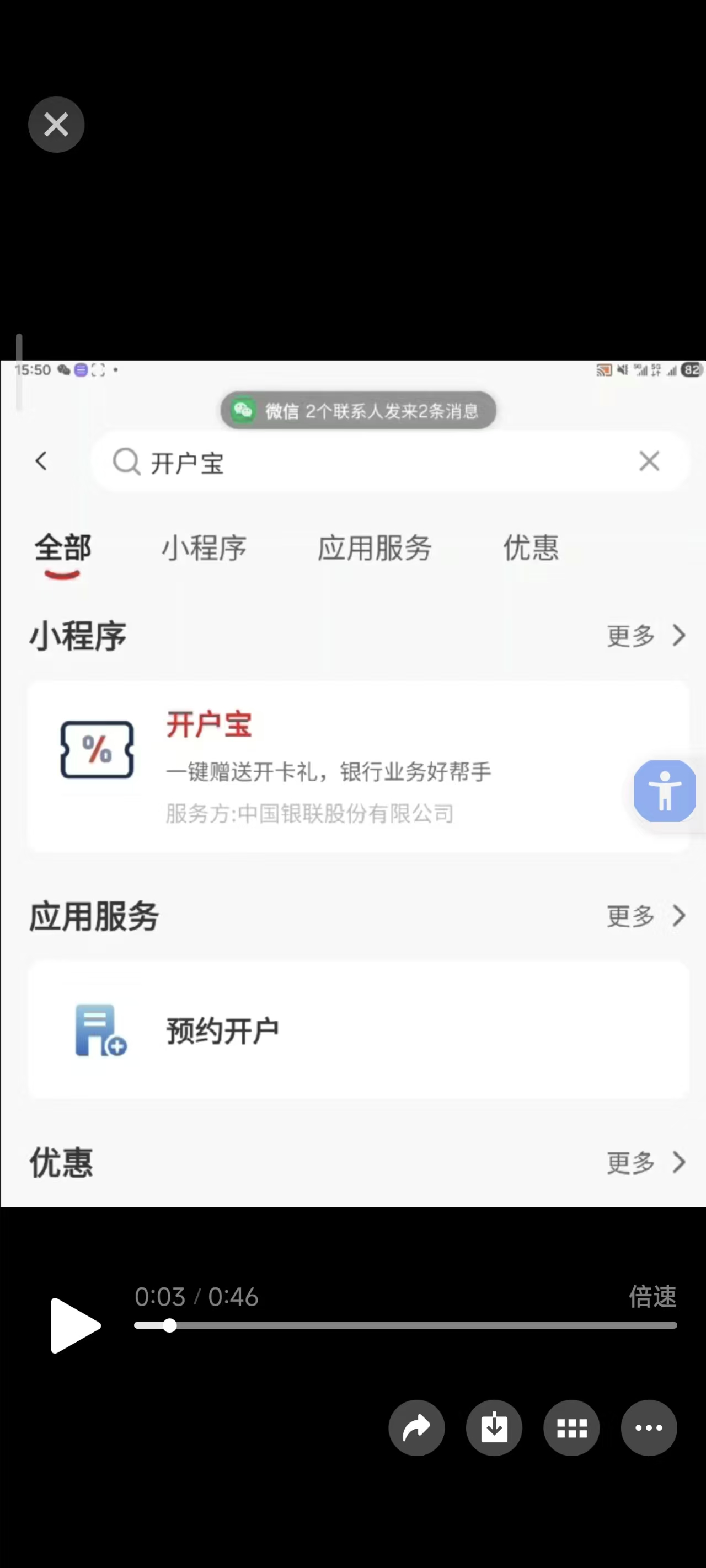The width and height of the screenshot is (706, 1568).
Task: Download the video to the device
Action: (494, 1427)
